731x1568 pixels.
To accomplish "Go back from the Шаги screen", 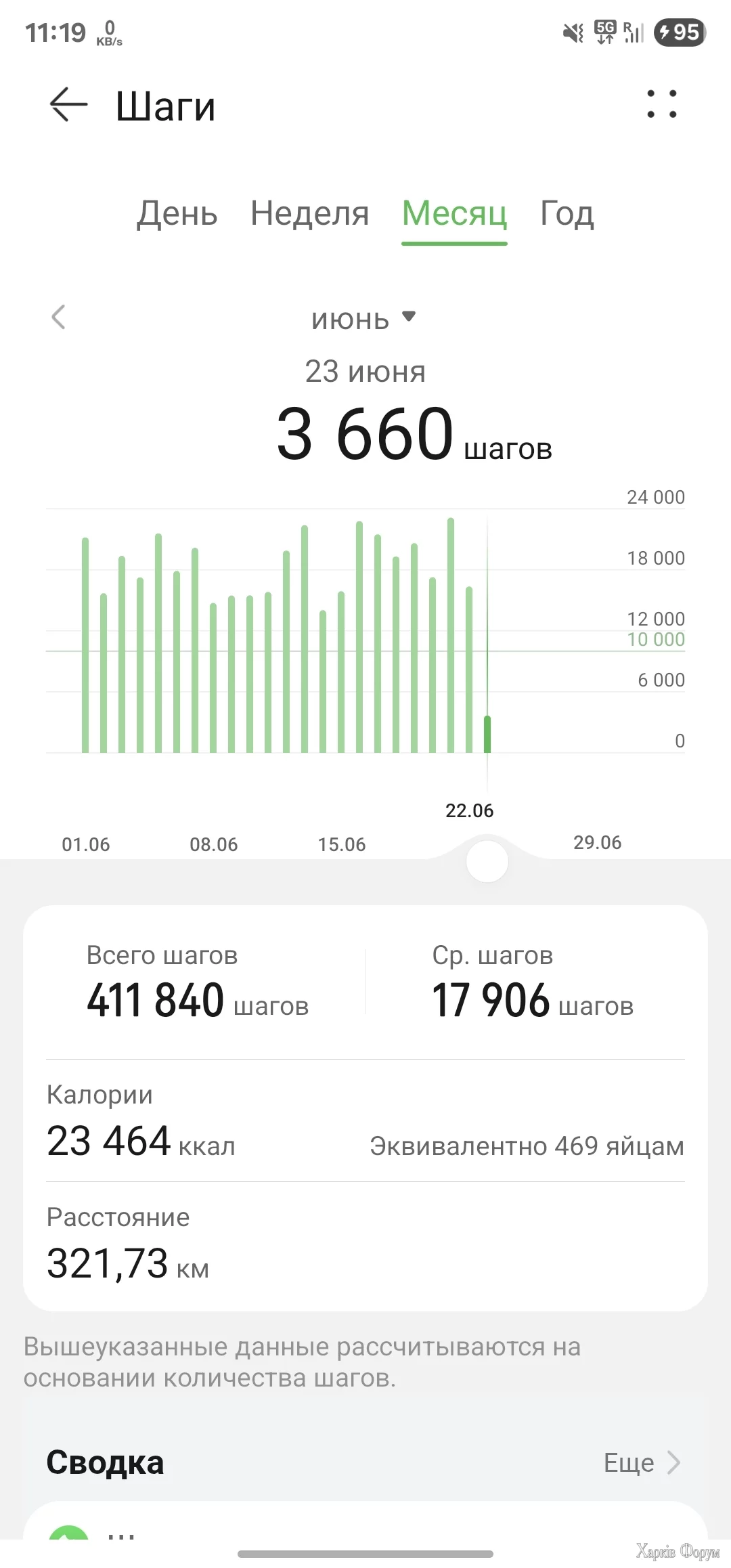I will point(68,105).
